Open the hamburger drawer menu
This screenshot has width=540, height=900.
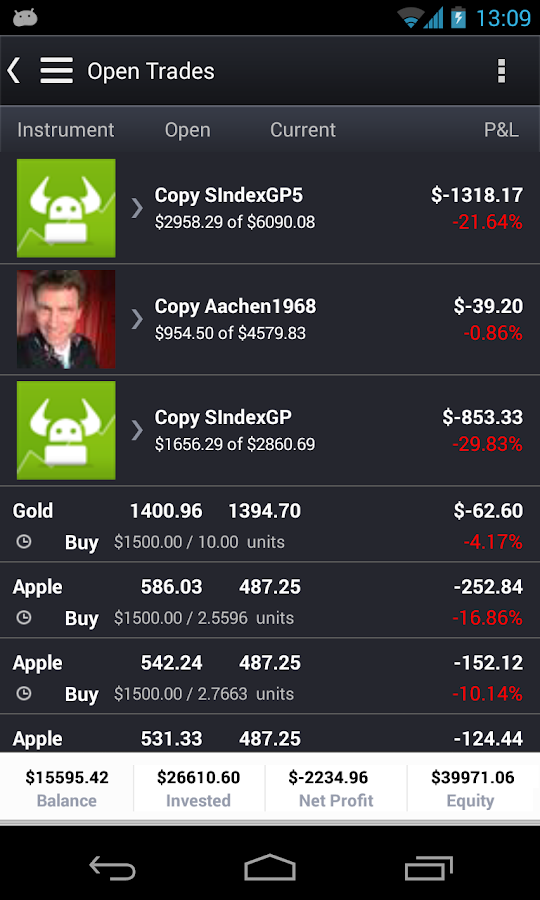(56, 71)
